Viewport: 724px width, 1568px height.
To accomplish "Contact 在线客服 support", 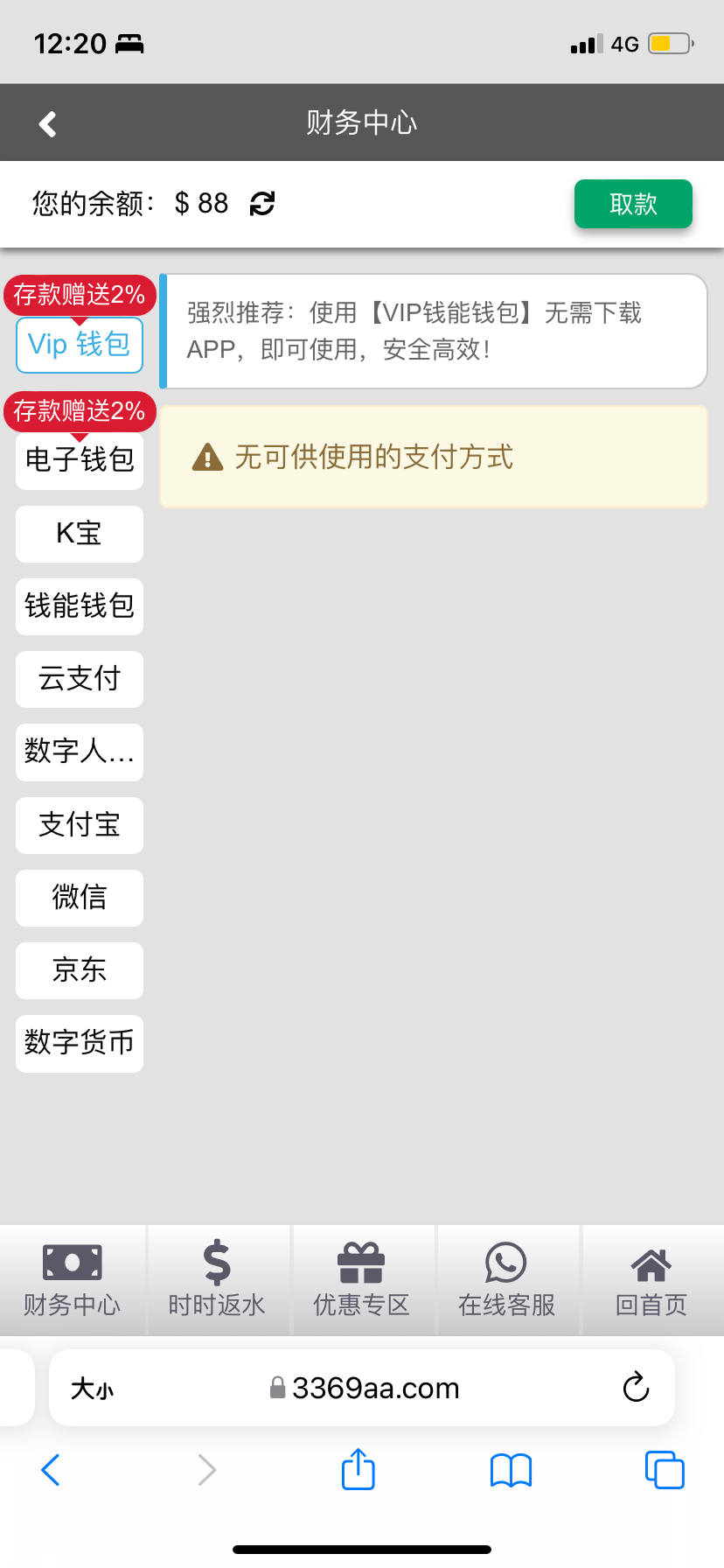I will pos(507,1279).
